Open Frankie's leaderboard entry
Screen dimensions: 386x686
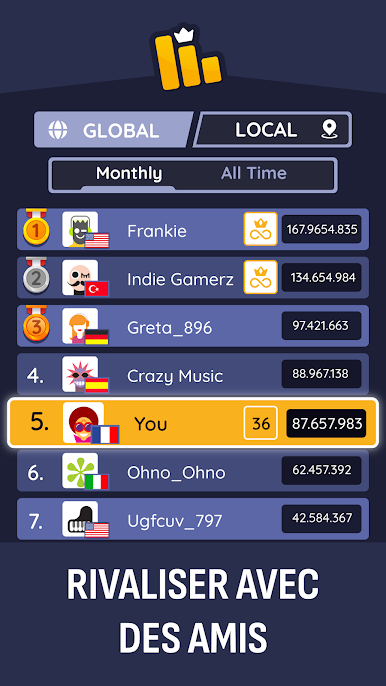click(193, 229)
